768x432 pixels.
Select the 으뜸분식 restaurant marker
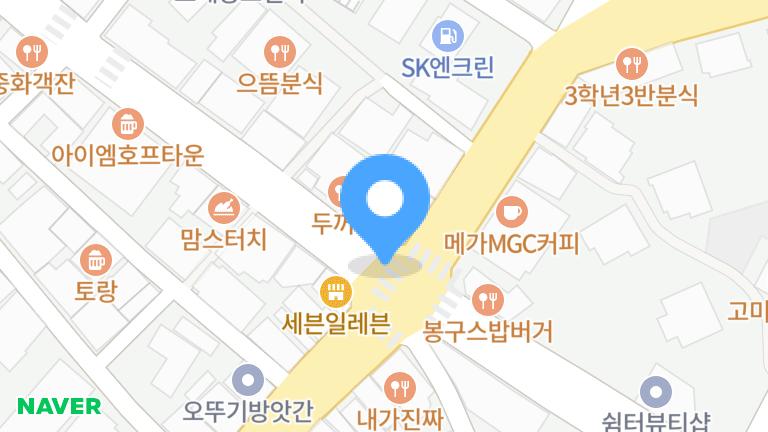(279, 51)
